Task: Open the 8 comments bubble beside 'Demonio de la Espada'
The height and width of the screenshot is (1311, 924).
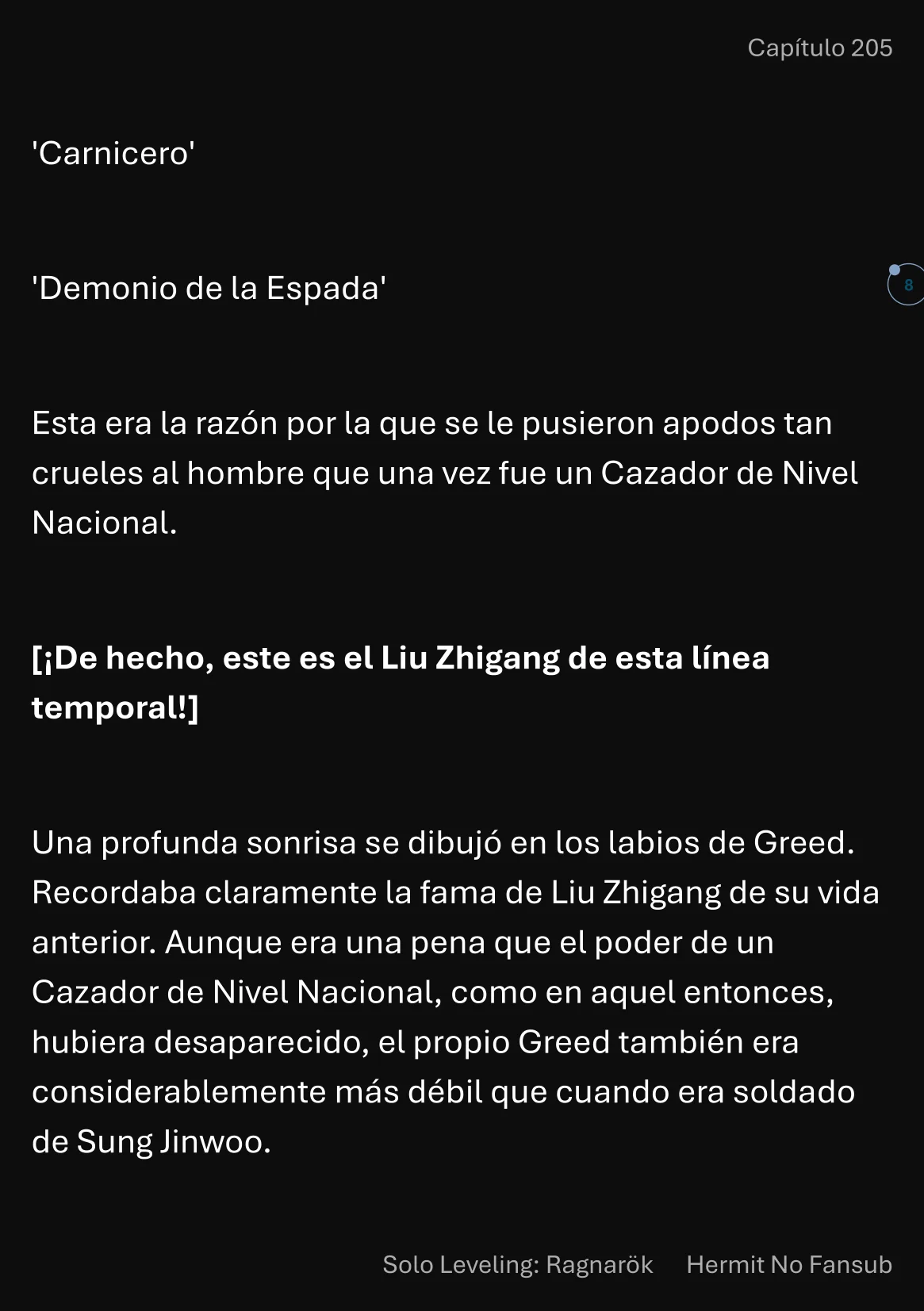Action: coord(907,285)
